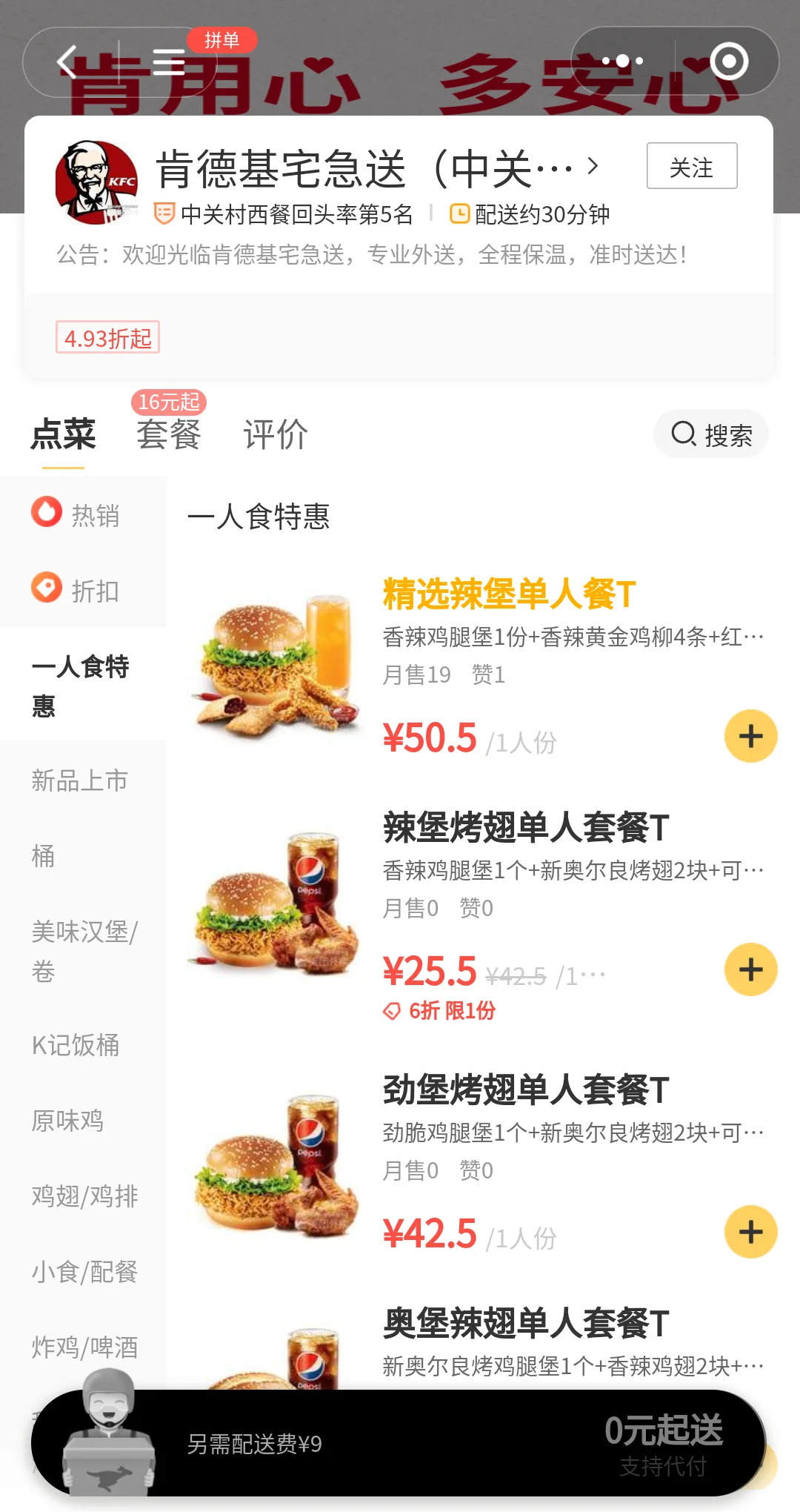
Task: Select the 美味汉堡/卷 category
Action: [83, 950]
